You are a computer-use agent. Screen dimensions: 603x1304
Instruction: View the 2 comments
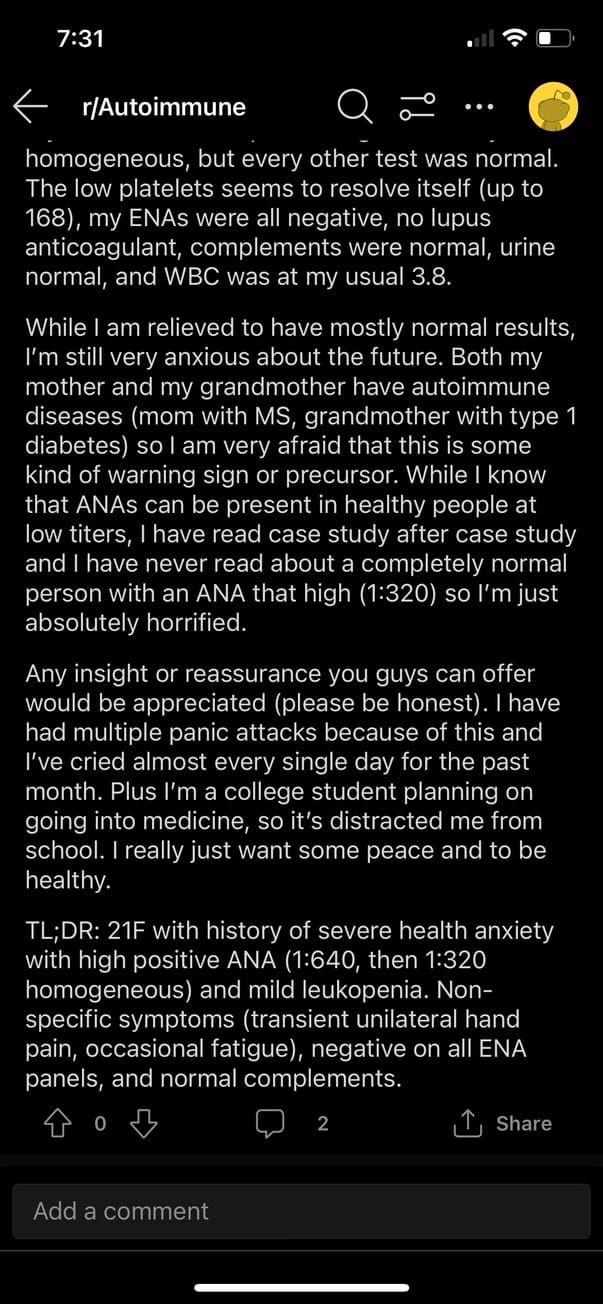tap(293, 1124)
